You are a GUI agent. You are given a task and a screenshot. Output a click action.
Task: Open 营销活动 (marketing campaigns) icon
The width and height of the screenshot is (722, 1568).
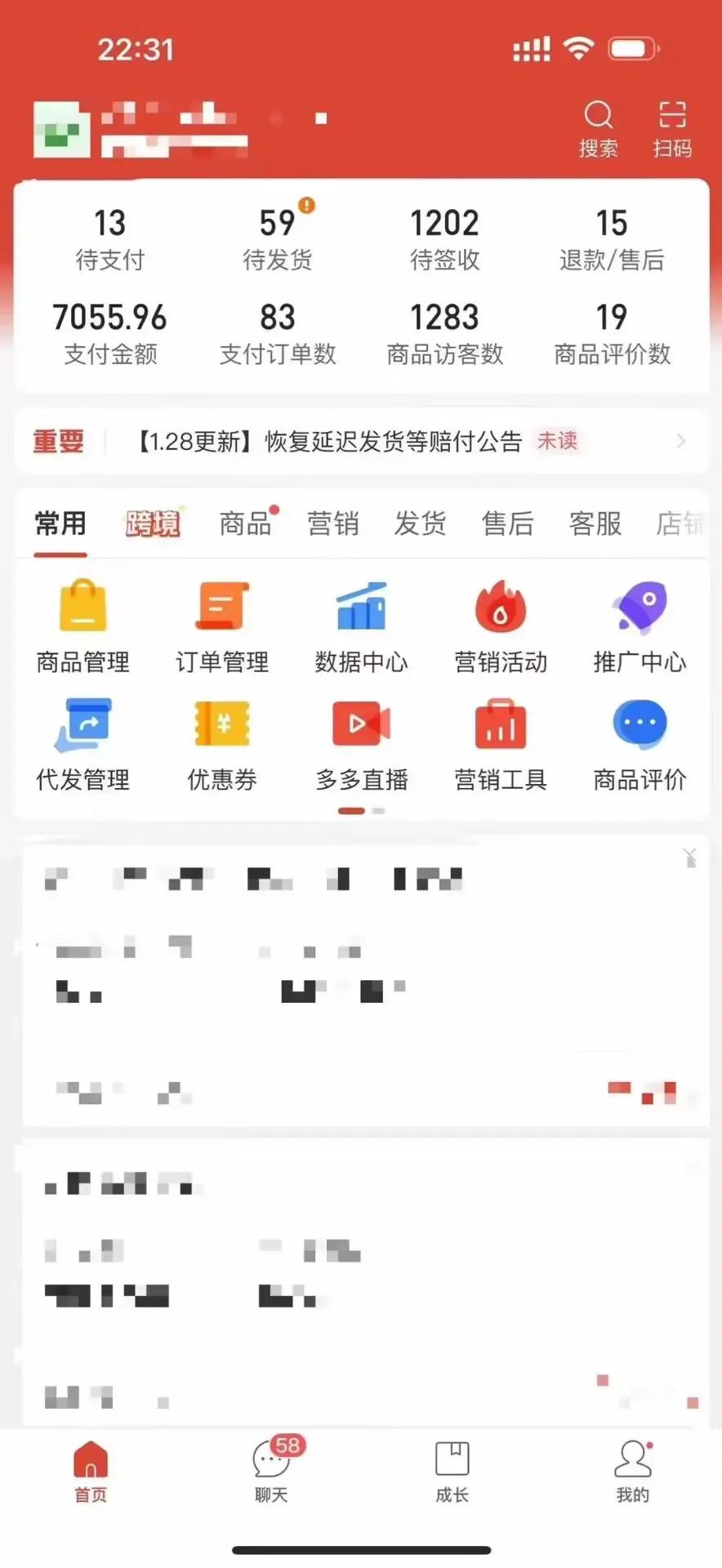tap(501, 625)
